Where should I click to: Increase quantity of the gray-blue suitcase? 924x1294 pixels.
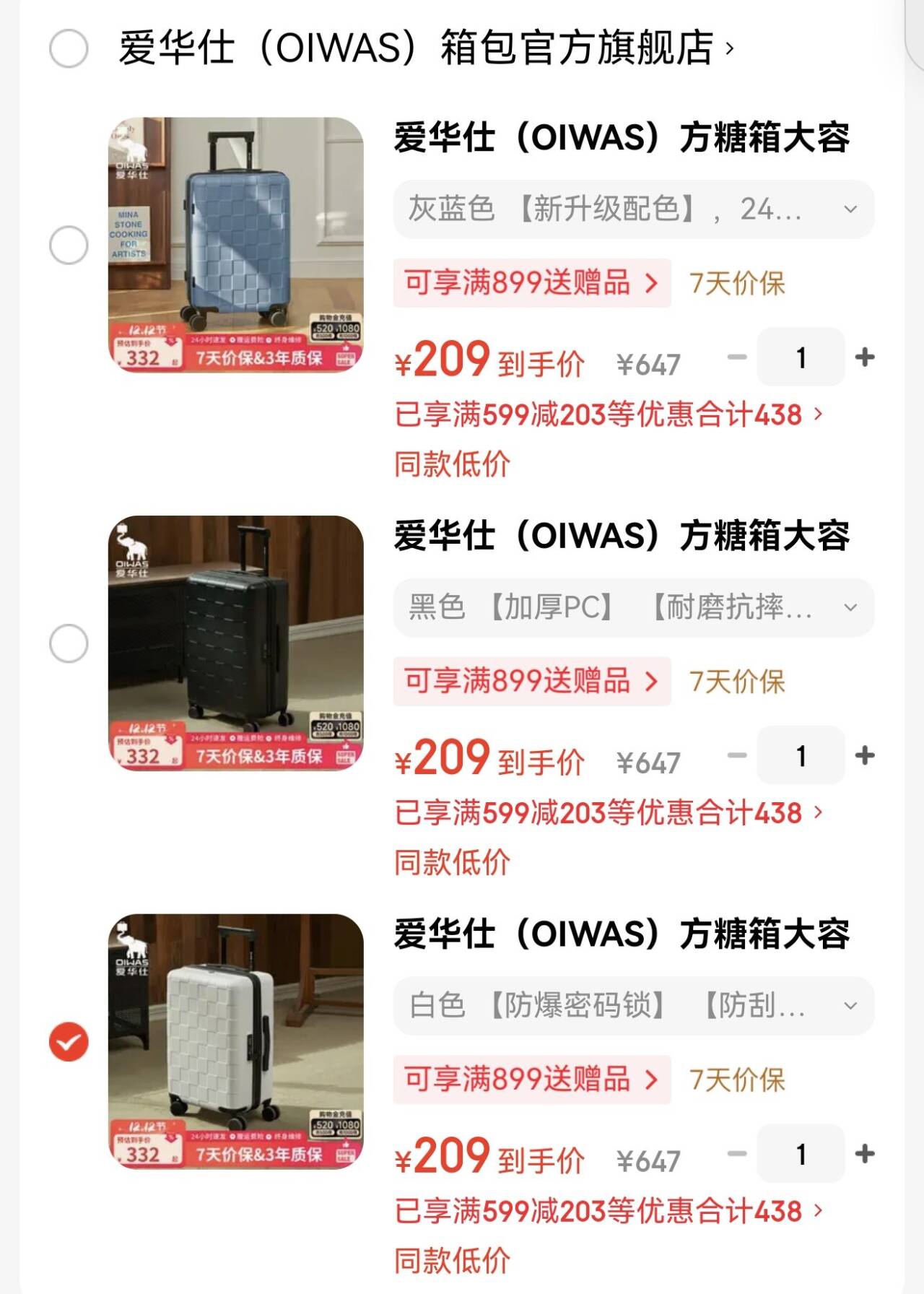(864, 357)
